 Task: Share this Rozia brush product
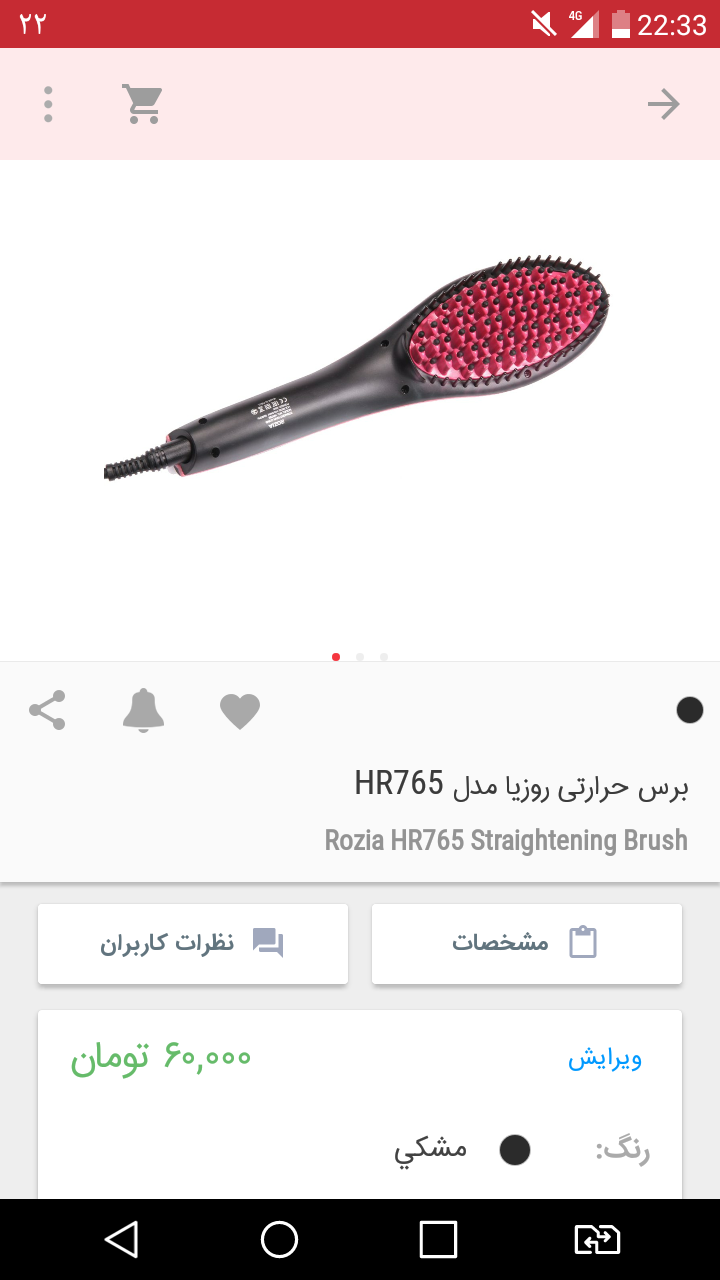pos(47,710)
